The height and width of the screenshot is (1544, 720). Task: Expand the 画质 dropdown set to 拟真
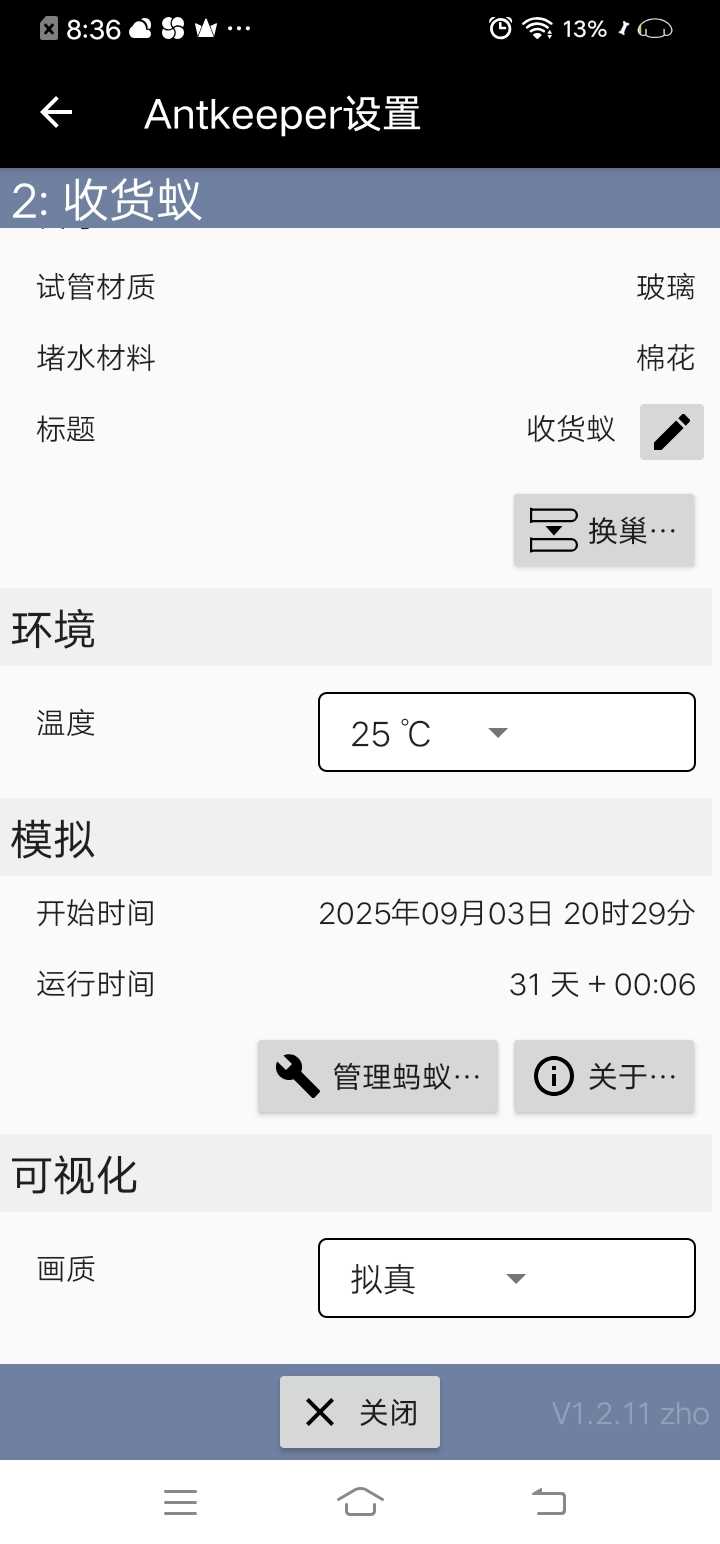click(x=506, y=1279)
